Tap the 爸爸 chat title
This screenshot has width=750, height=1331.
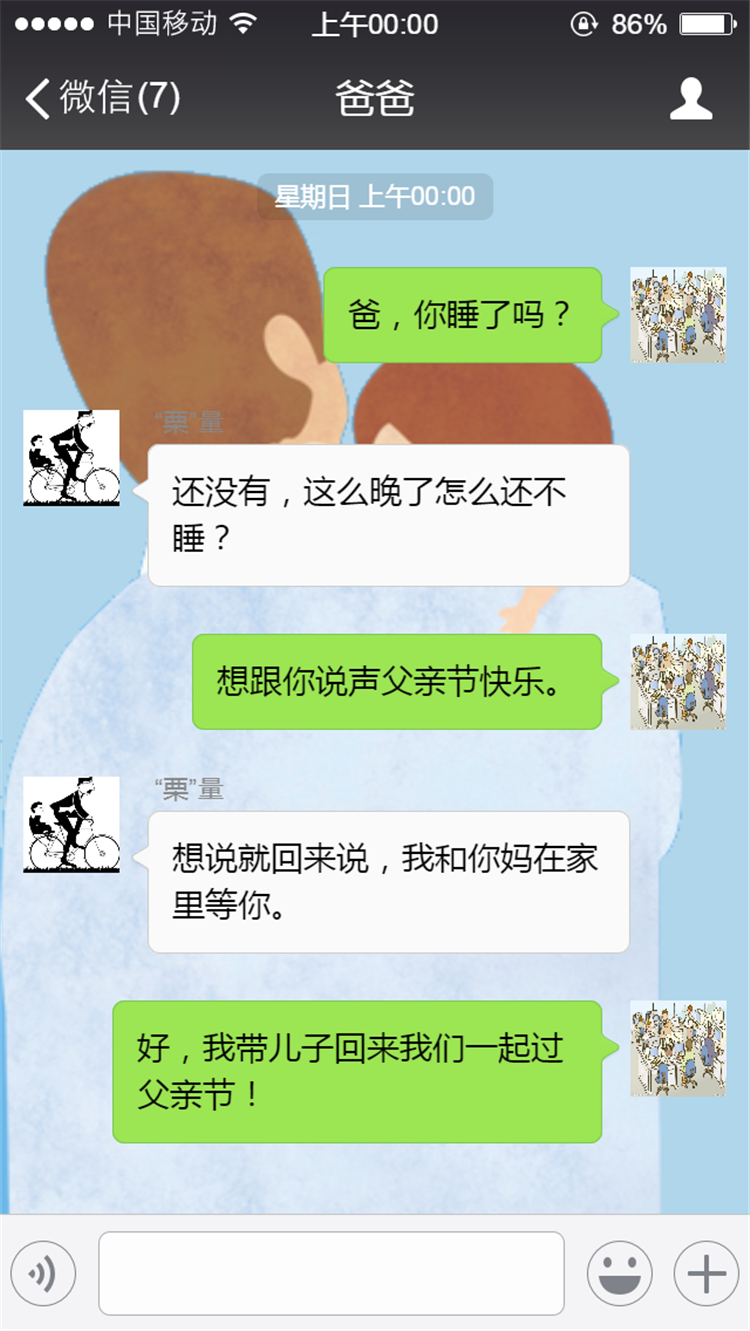(x=375, y=97)
